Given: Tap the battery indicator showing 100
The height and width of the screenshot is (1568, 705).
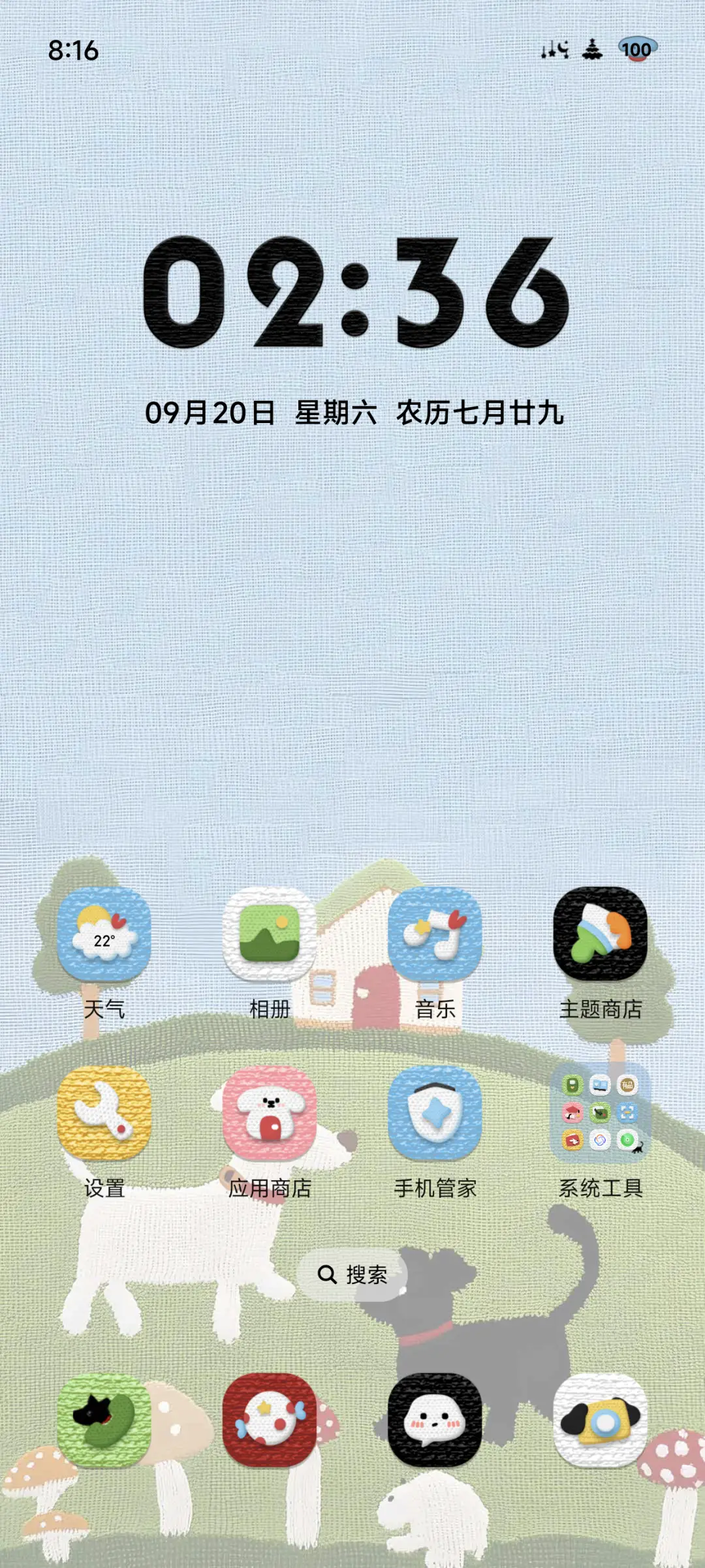Looking at the screenshot, I should tap(636, 49).
